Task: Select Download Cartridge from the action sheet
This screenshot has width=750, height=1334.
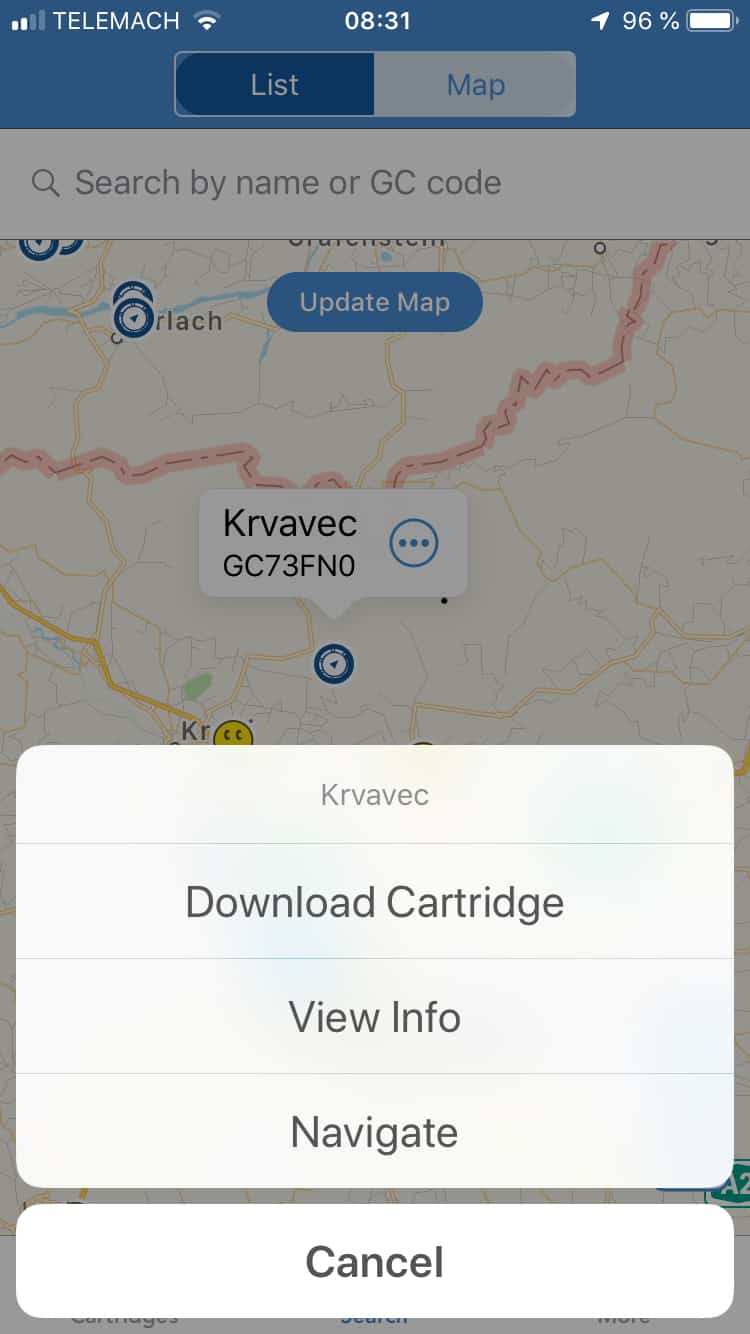Action: pyautogui.click(x=375, y=901)
